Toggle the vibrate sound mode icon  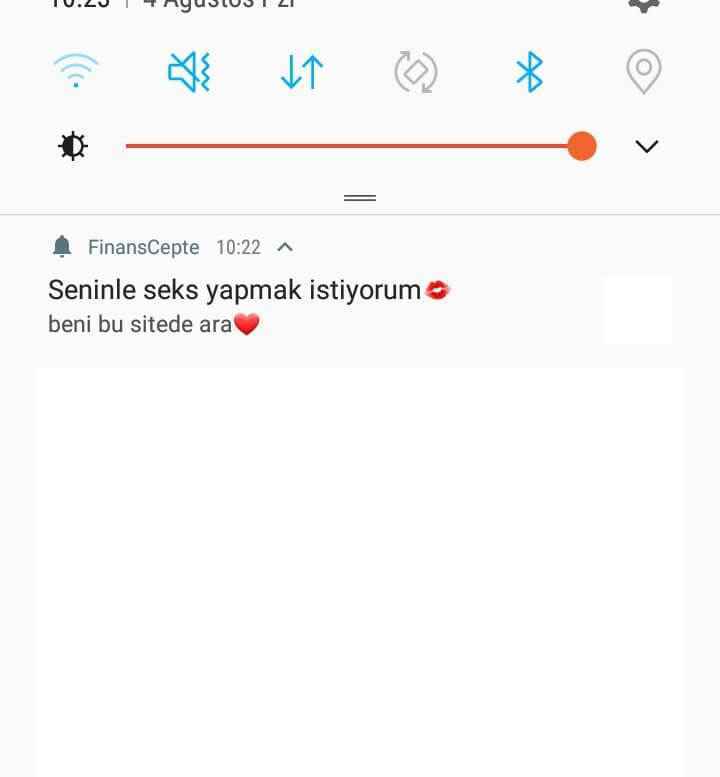[189, 72]
